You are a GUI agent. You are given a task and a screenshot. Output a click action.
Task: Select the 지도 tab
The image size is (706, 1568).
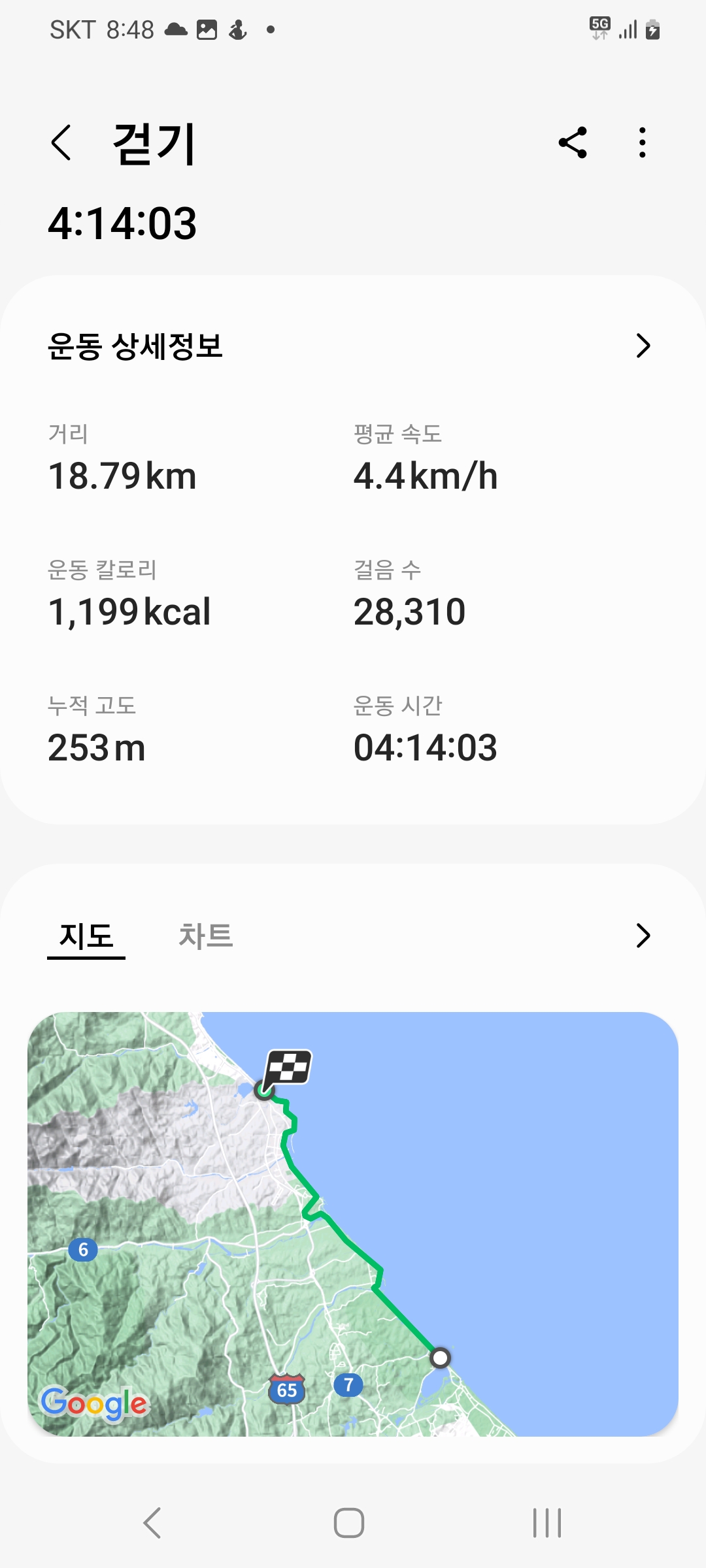tap(86, 936)
